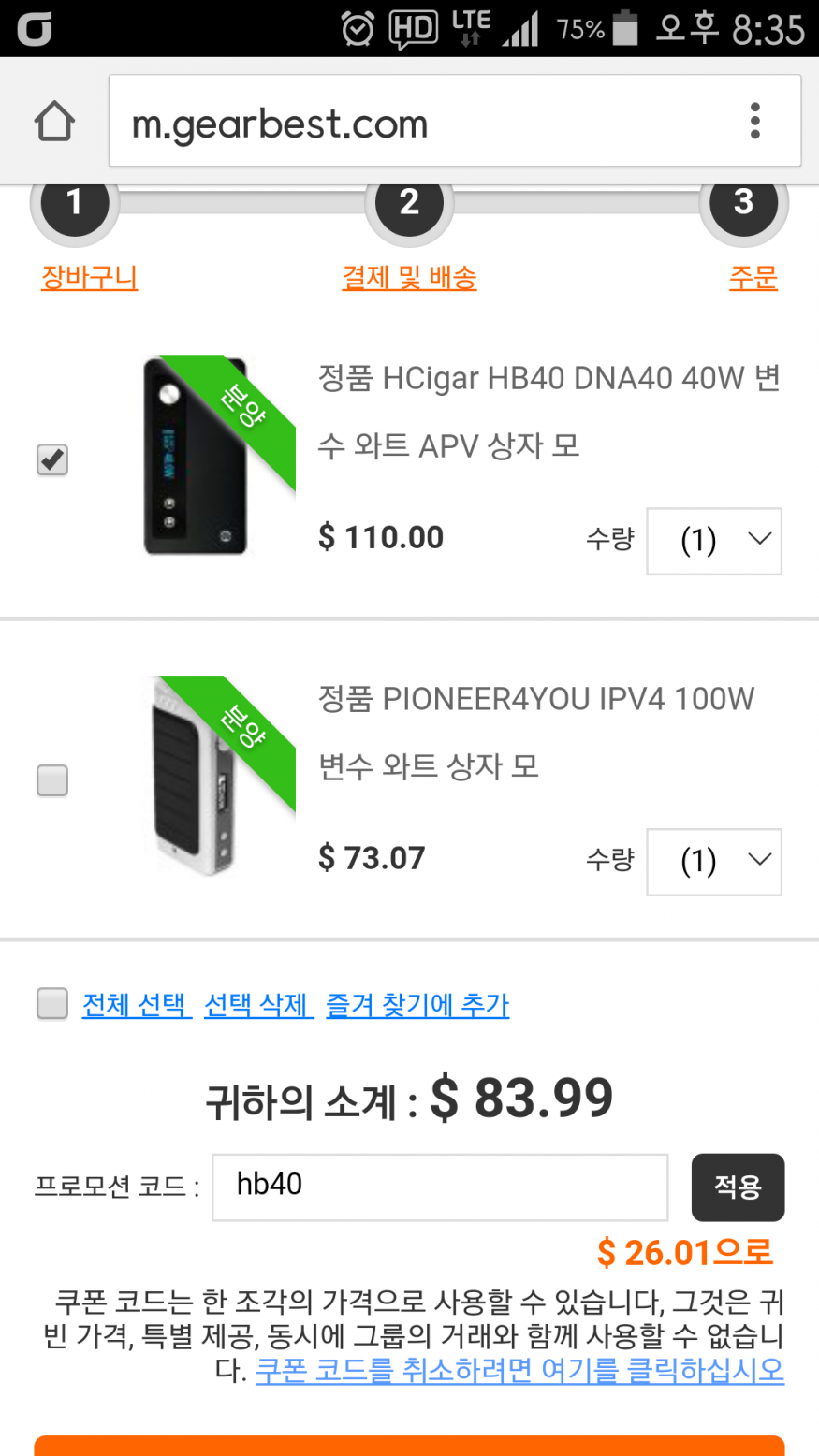Screen dimensions: 819x1456
Task: Open quantity dropdown for PIONEER4YOU IPV4
Action: 713,862
